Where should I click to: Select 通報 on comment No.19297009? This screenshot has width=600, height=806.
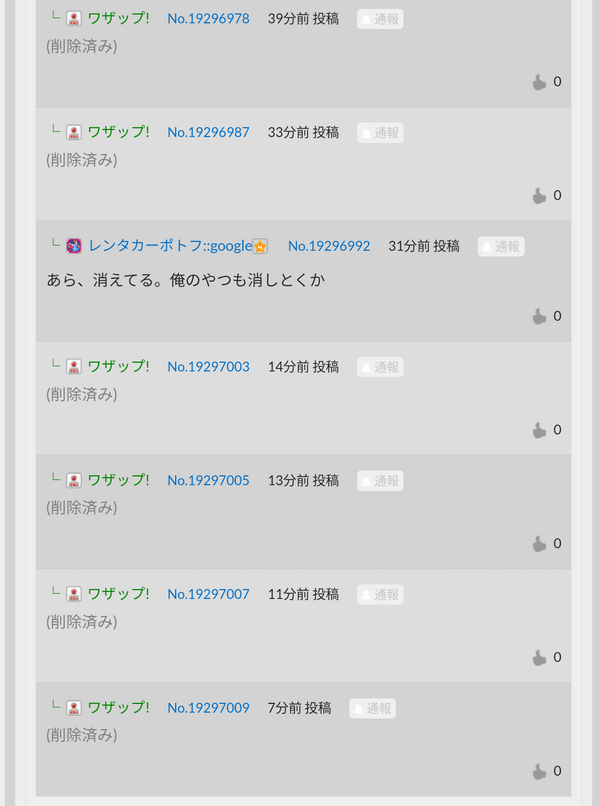(x=372, y=709)
